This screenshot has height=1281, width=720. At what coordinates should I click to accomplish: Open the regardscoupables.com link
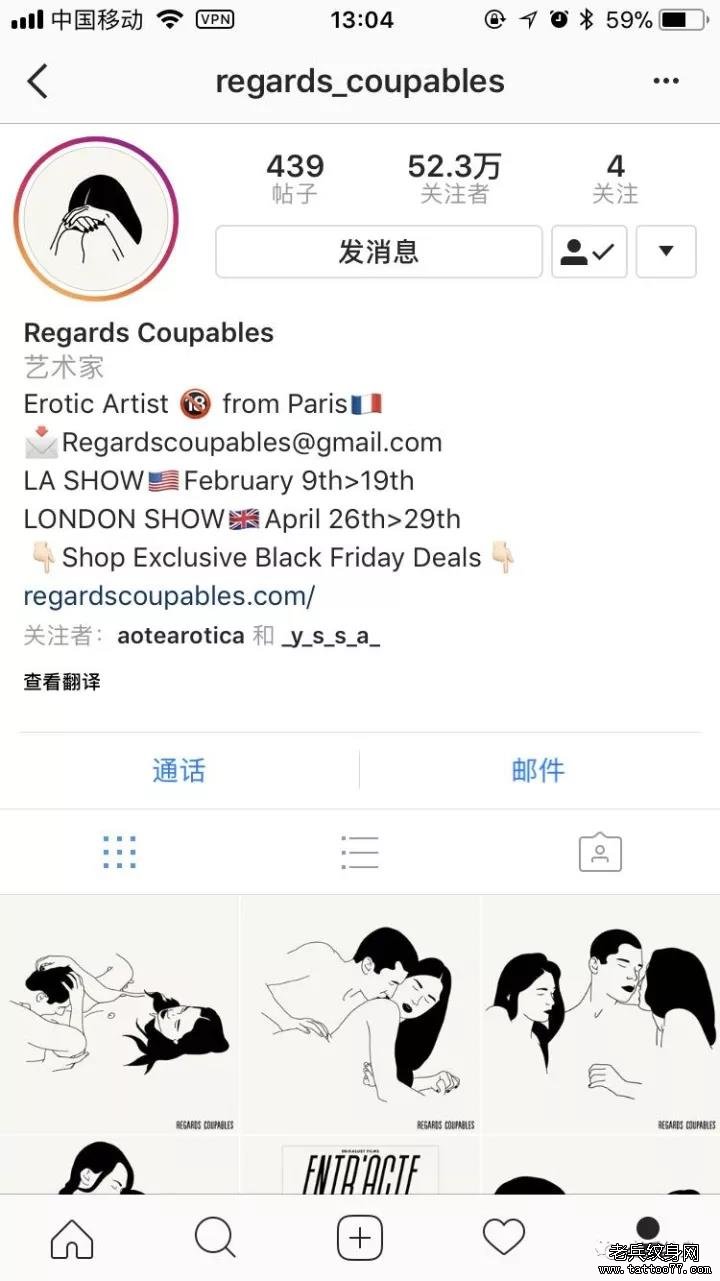click(169, 596)
